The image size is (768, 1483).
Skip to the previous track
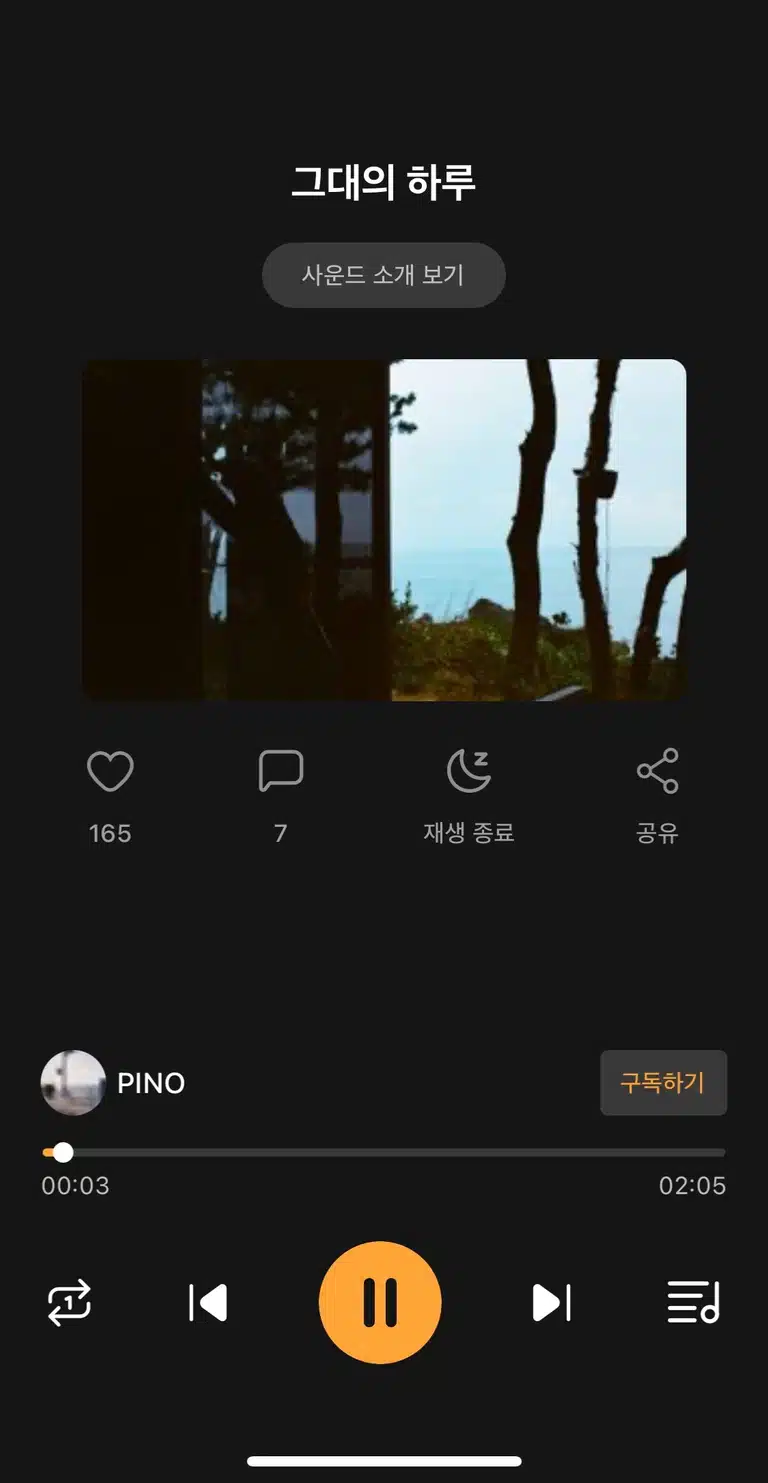[208, 1303]
